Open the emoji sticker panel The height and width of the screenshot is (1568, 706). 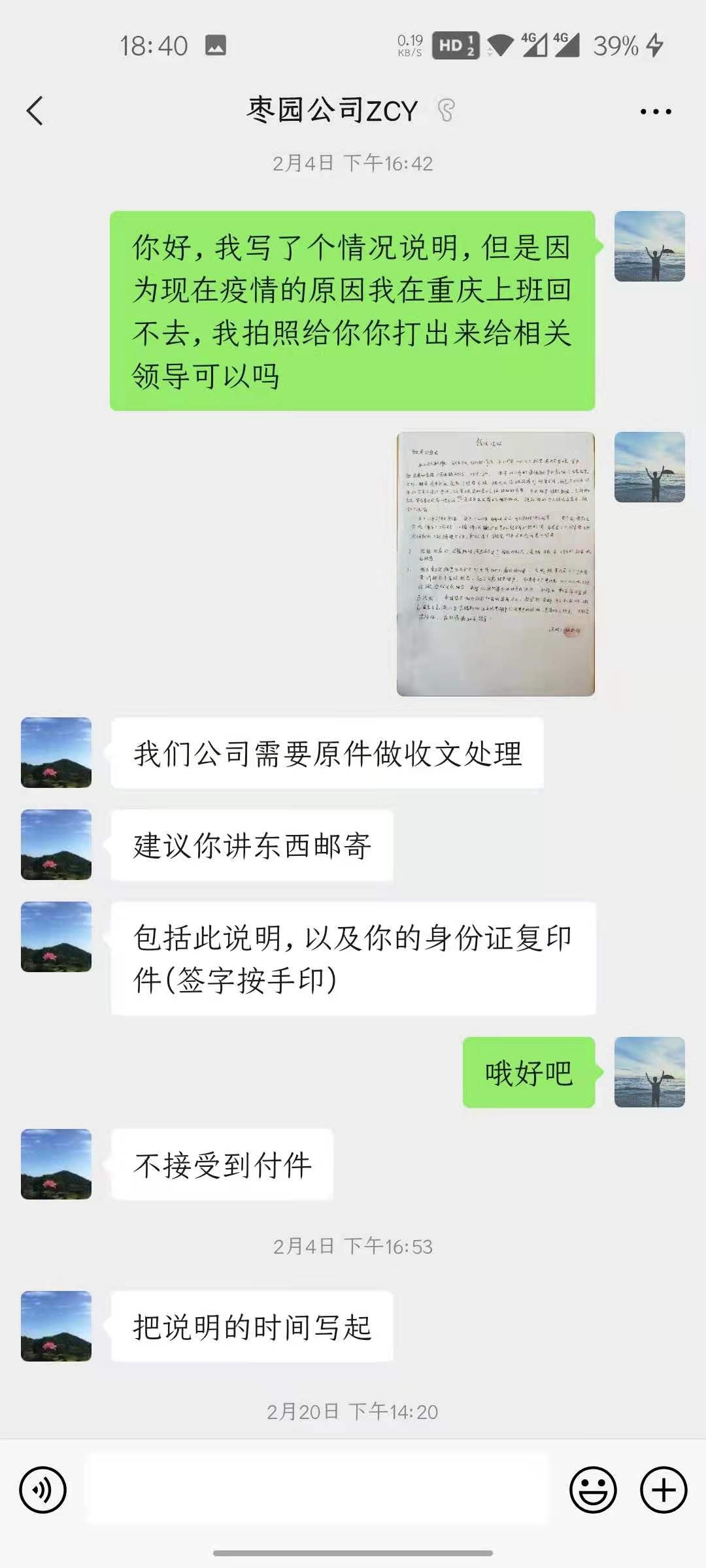[x=593, y=1490]
